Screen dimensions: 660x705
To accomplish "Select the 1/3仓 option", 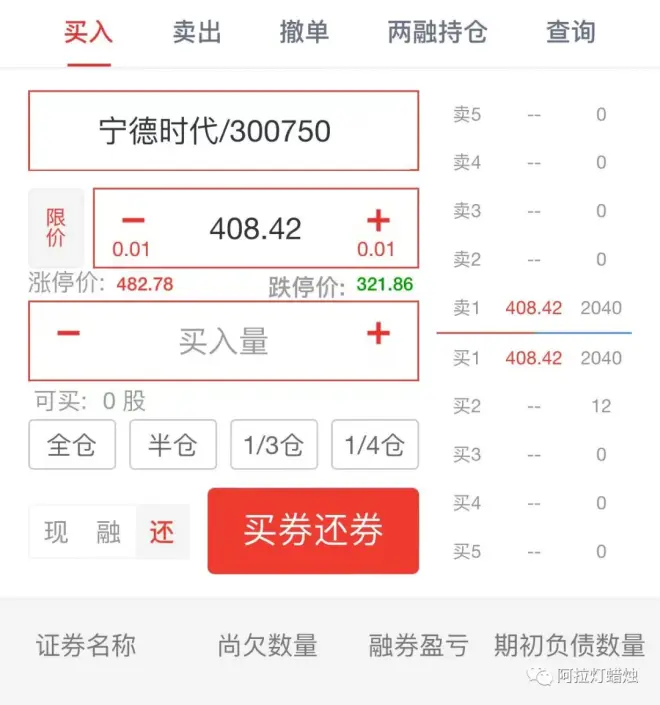I will [274, 445].
